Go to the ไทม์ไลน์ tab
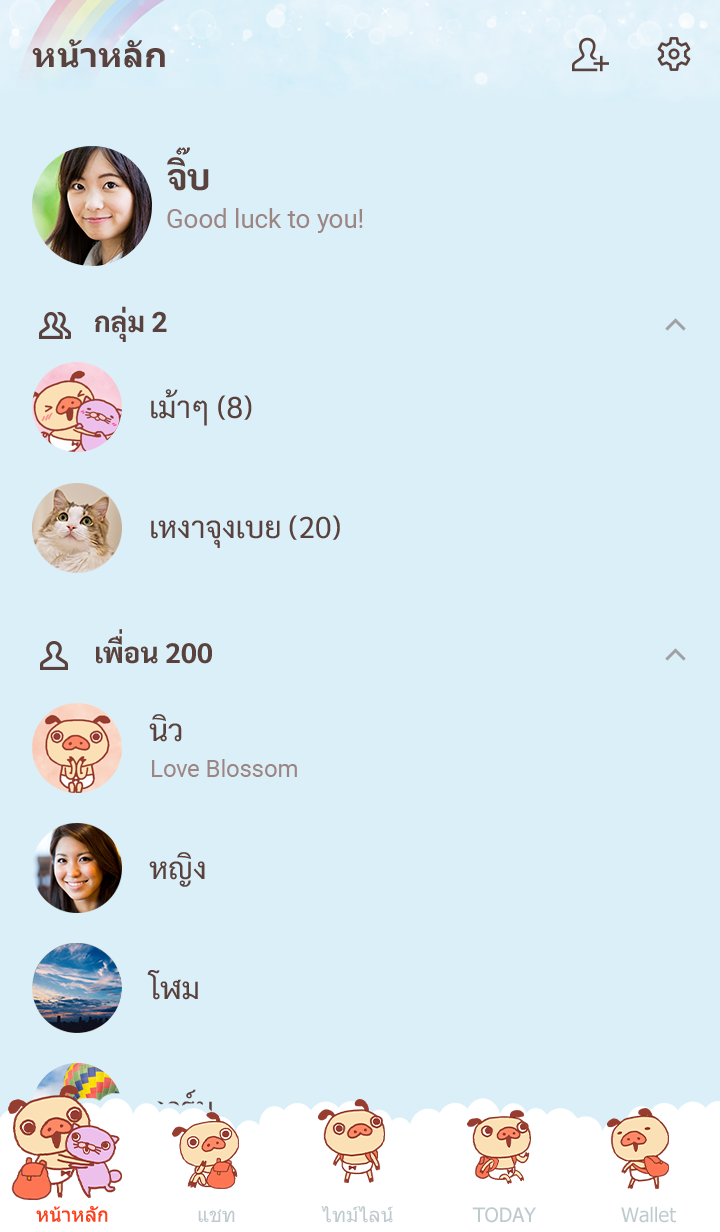Viewport: 720px width, 1232px height. (x=357, y=1170)
